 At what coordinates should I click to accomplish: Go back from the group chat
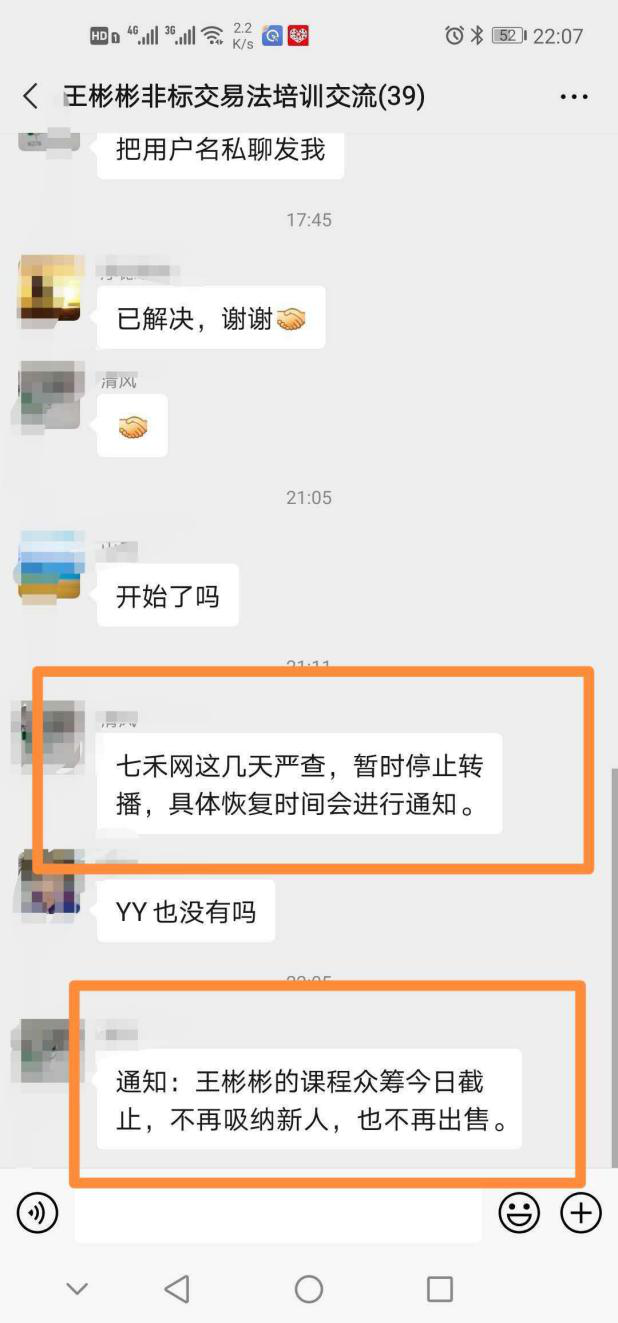[x=30, y=97]
